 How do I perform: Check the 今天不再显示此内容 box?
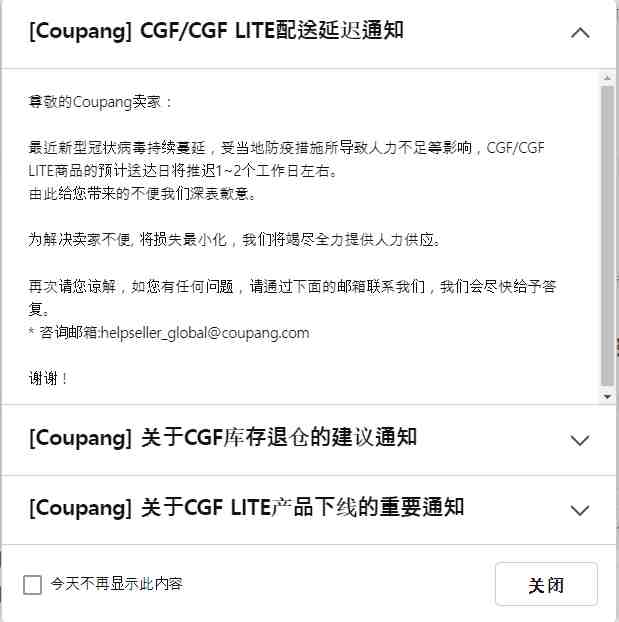click(x=33, y=585)
